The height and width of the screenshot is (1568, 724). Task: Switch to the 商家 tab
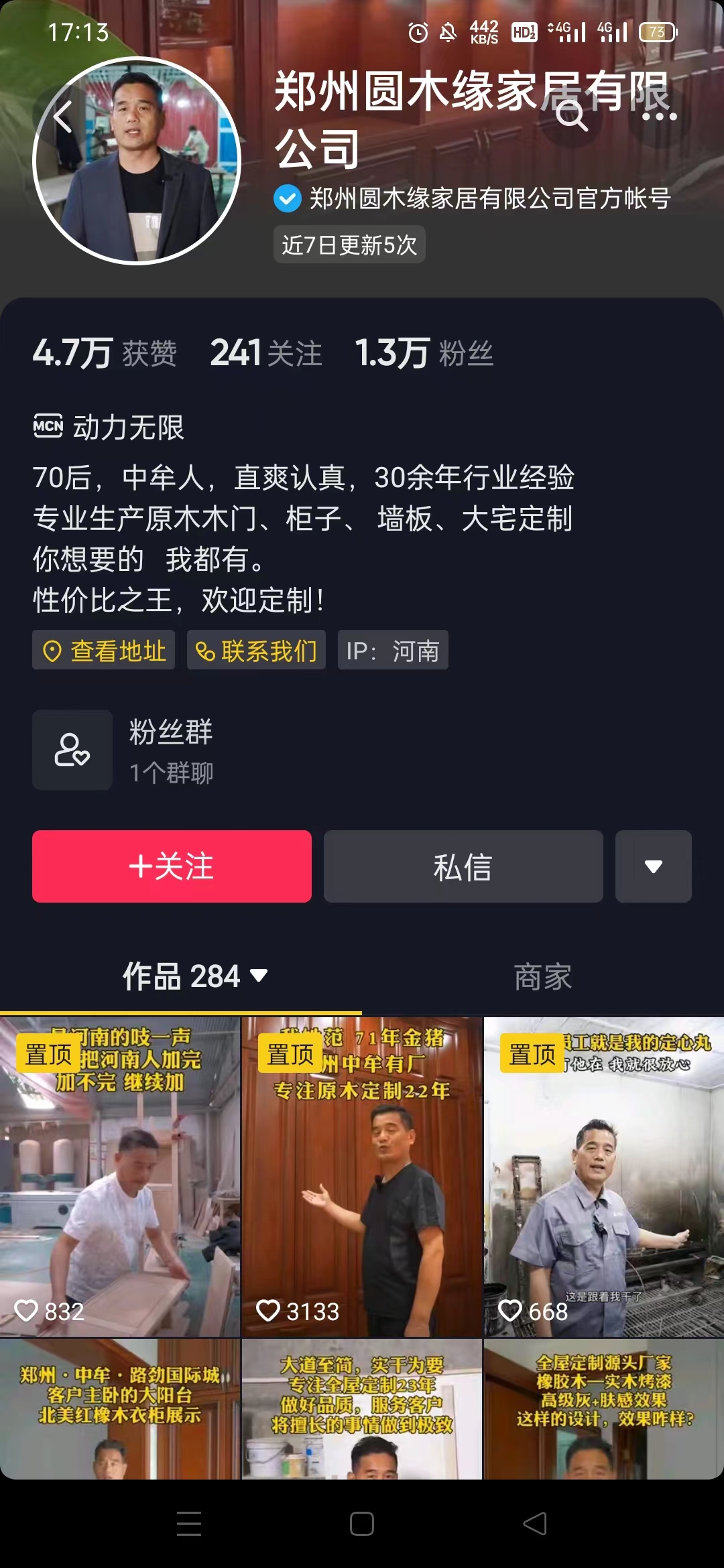click(542, 977)
